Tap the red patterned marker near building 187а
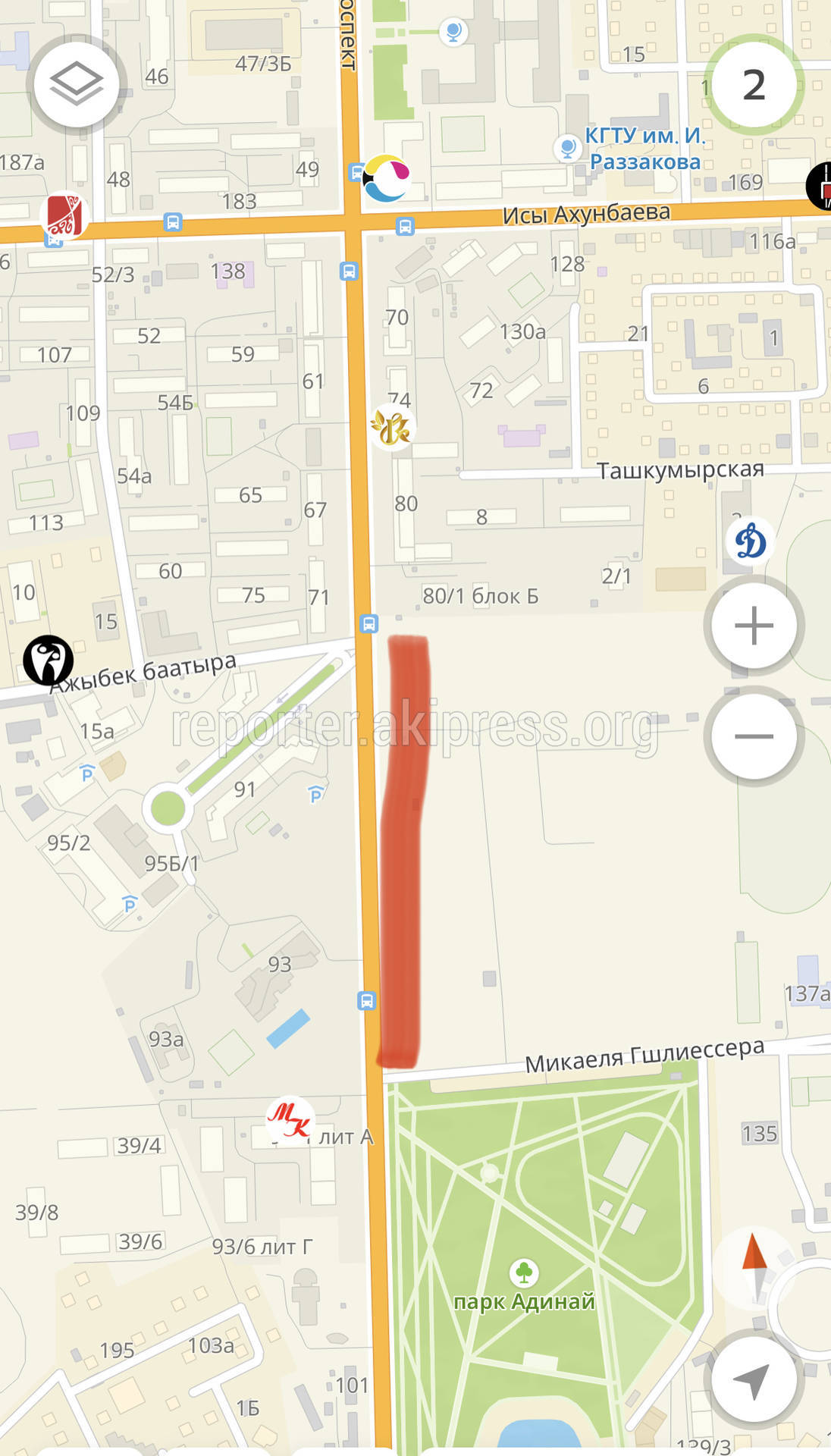Image resolution: width=831 pixels, height=1456 pixels. click(64, 215)
